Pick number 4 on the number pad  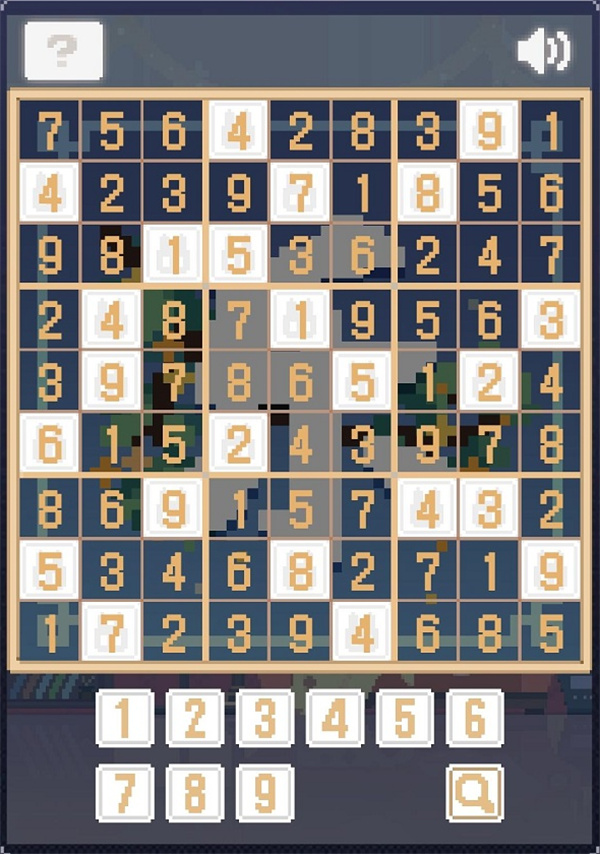coord(335,718)
